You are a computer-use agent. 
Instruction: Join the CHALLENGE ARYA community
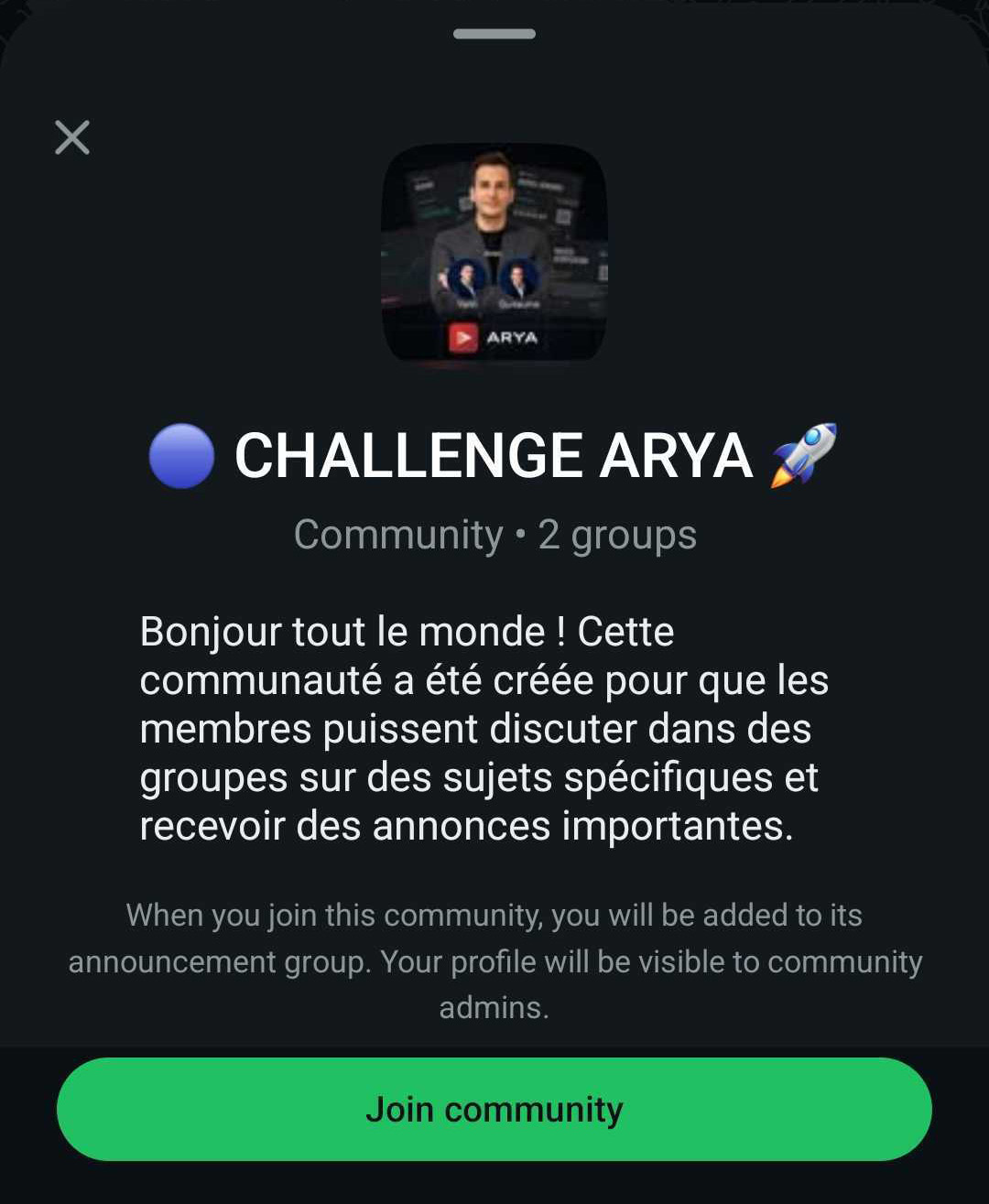tap(494, 1109)
